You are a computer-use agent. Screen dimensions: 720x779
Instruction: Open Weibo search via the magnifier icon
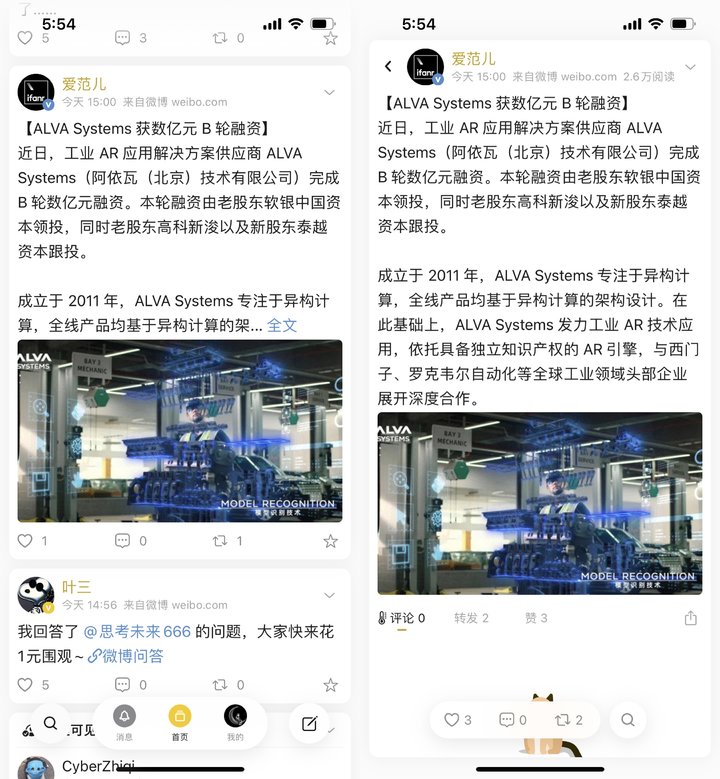50,722
